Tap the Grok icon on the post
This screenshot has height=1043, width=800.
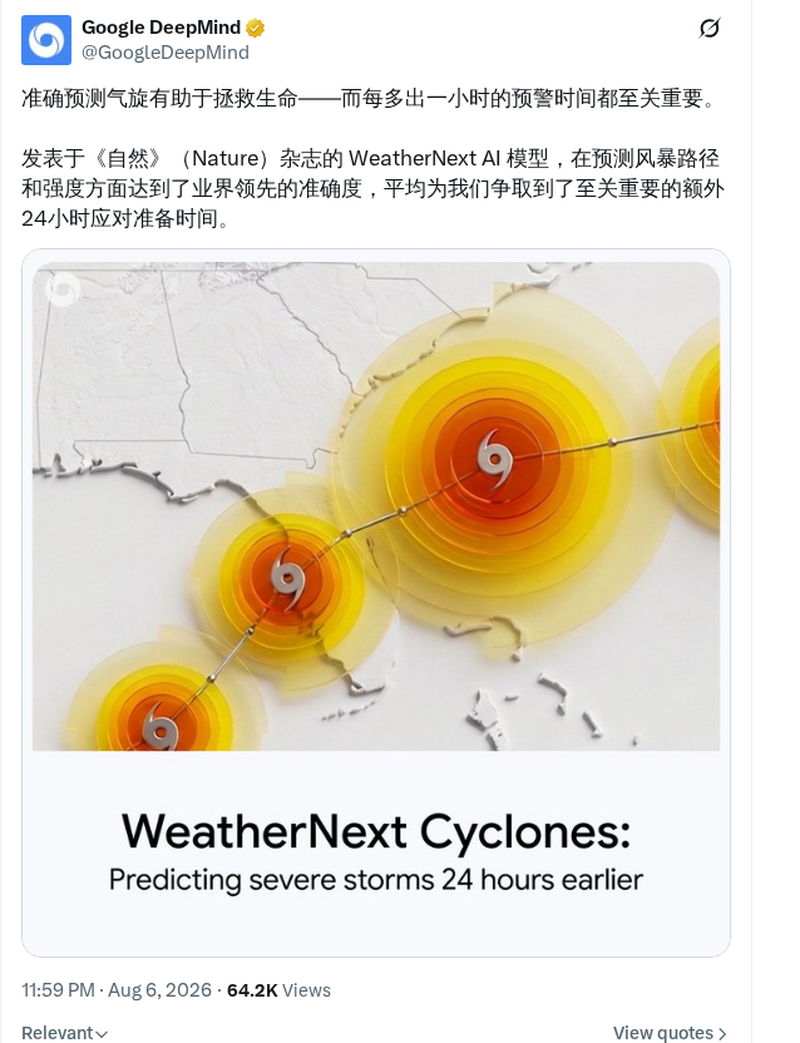[x=710, y=28]
